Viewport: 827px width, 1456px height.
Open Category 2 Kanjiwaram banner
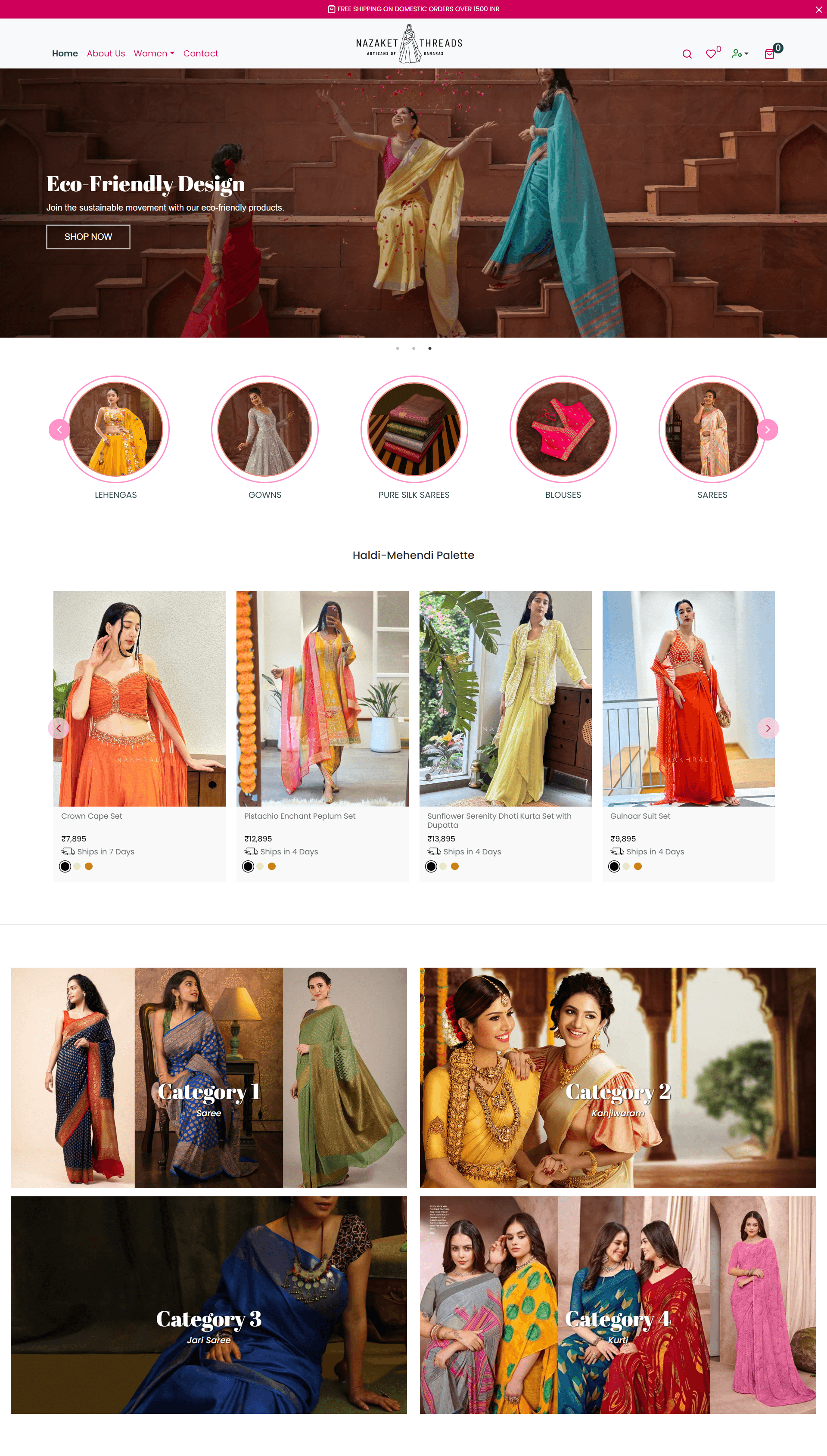pos(617,1077)
